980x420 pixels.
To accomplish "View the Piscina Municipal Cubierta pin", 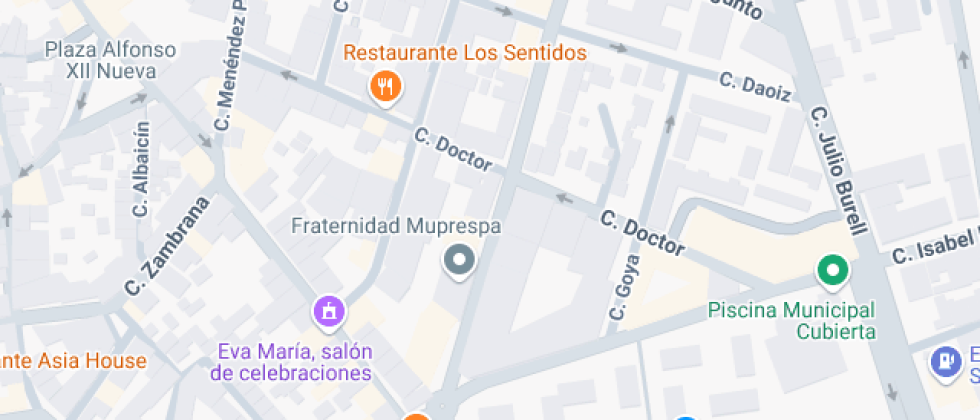I will 832,270.
